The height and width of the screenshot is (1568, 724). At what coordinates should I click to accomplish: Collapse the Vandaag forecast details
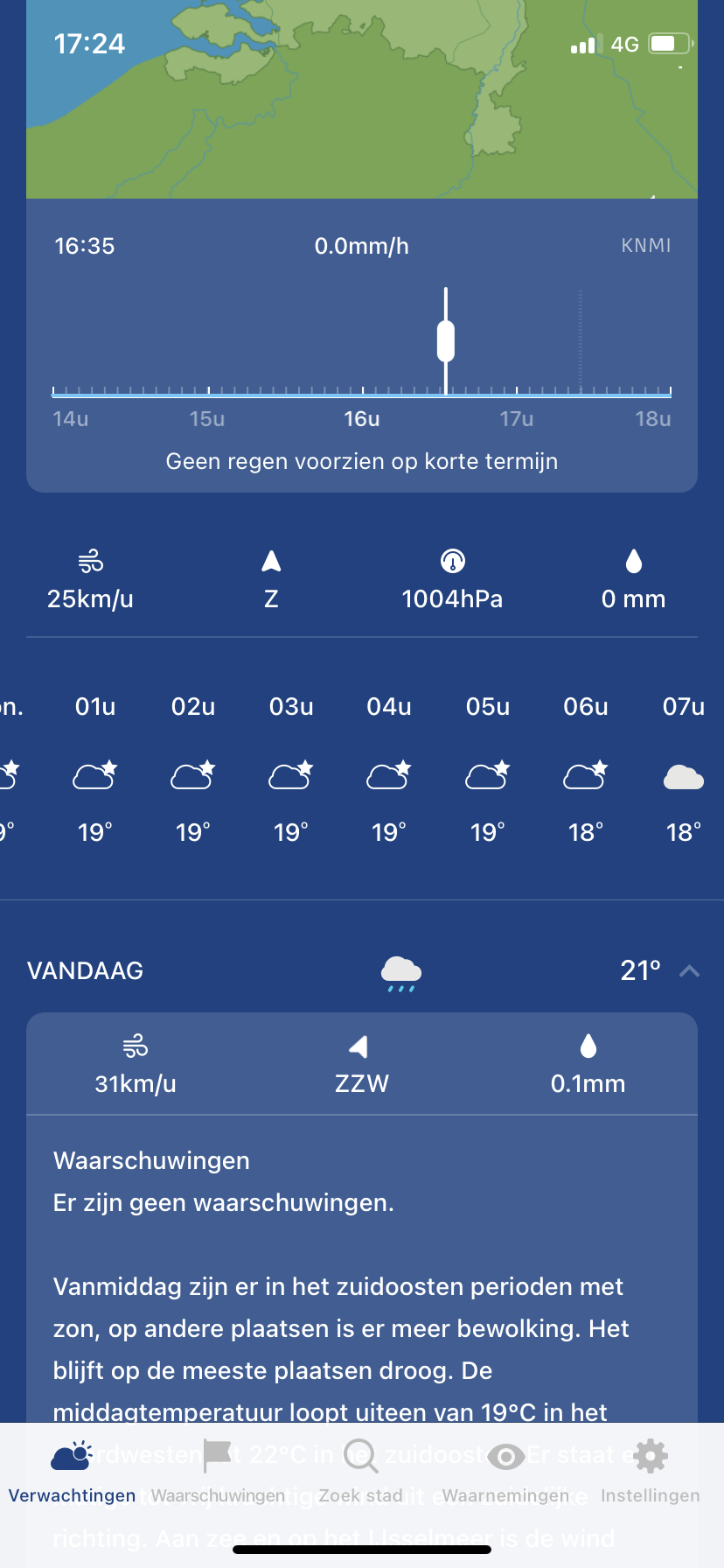[x=689, y=970]
